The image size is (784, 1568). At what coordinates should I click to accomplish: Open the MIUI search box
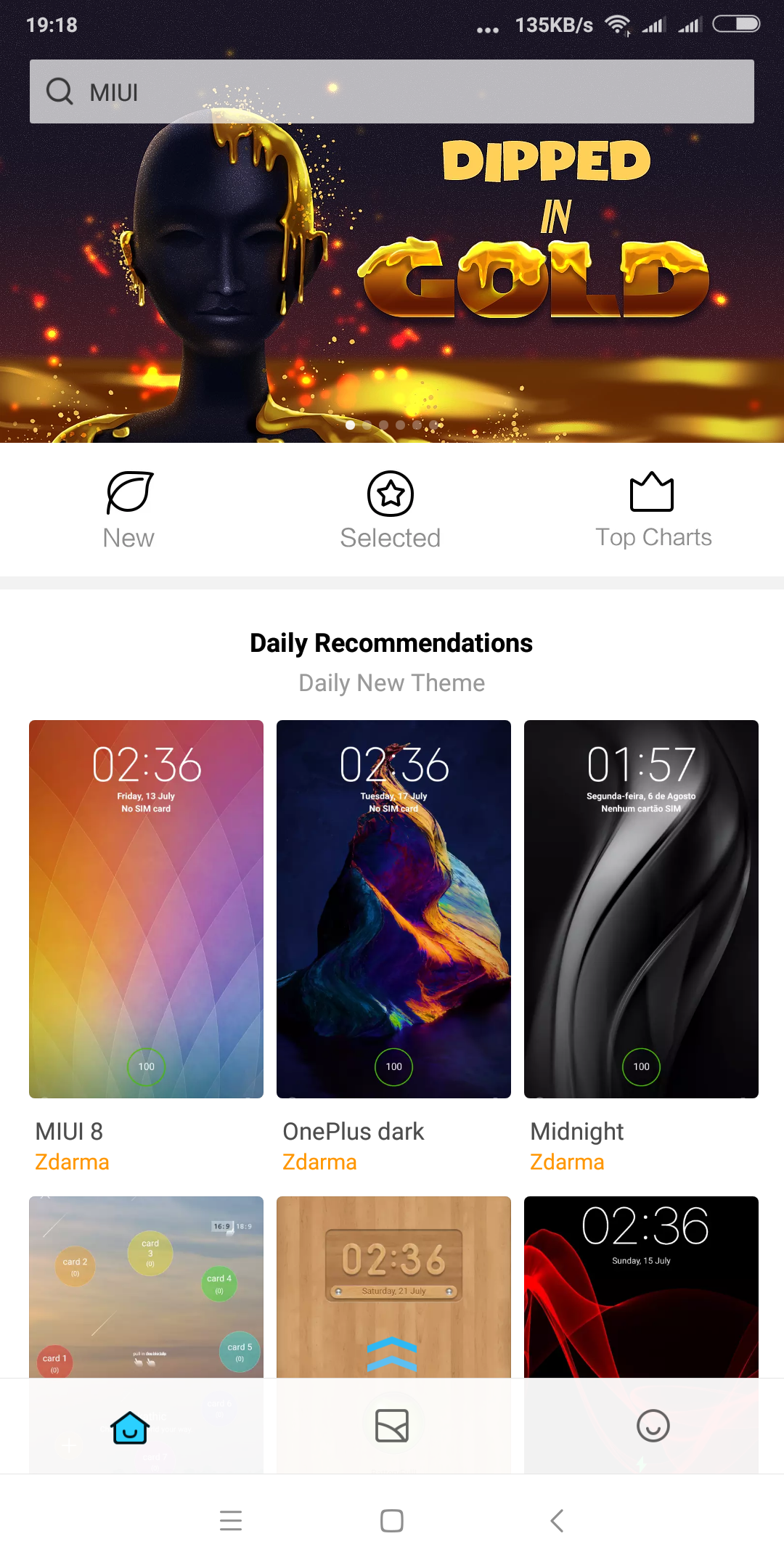392,91
